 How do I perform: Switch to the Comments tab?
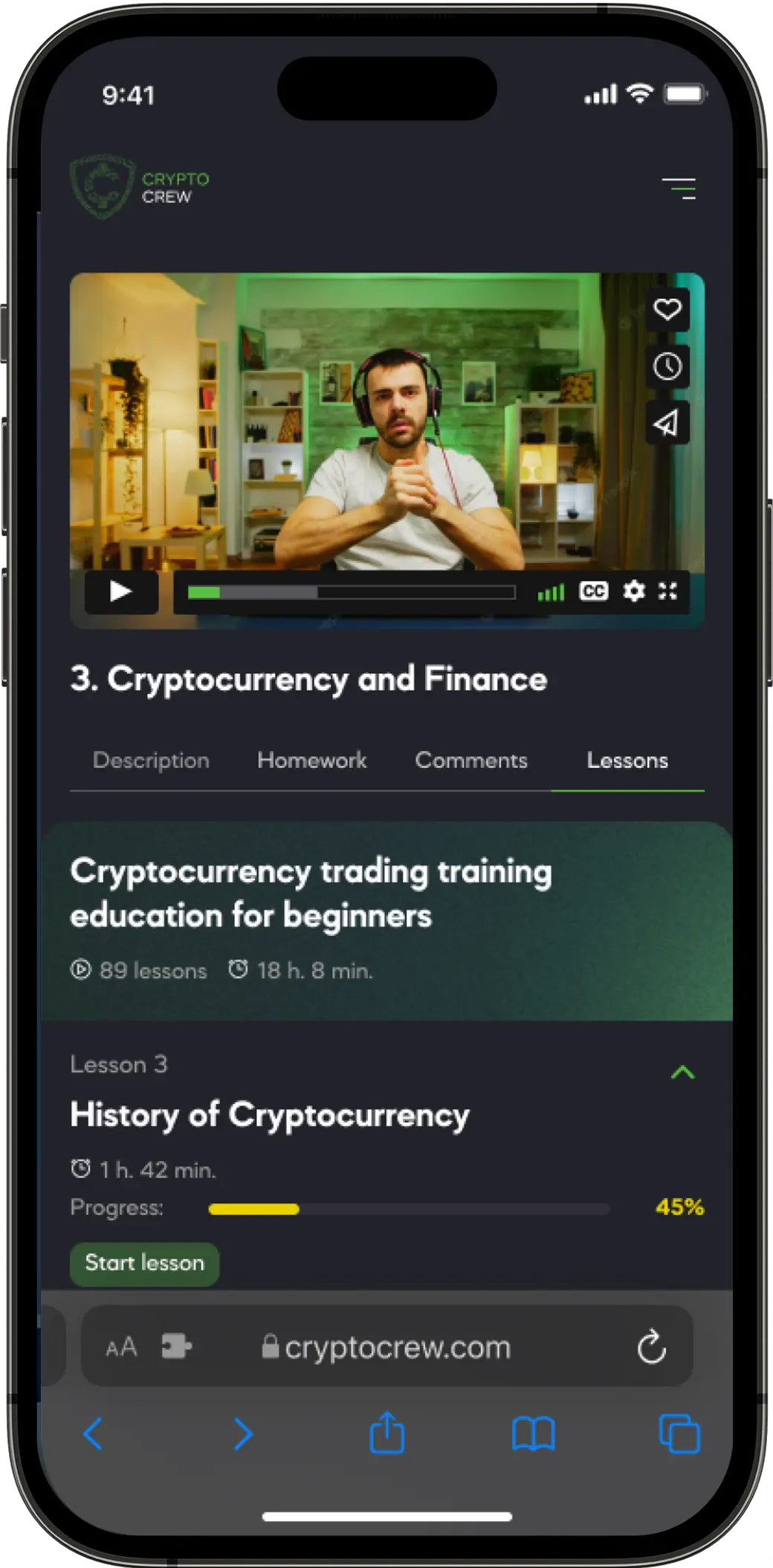coord(471,761)
